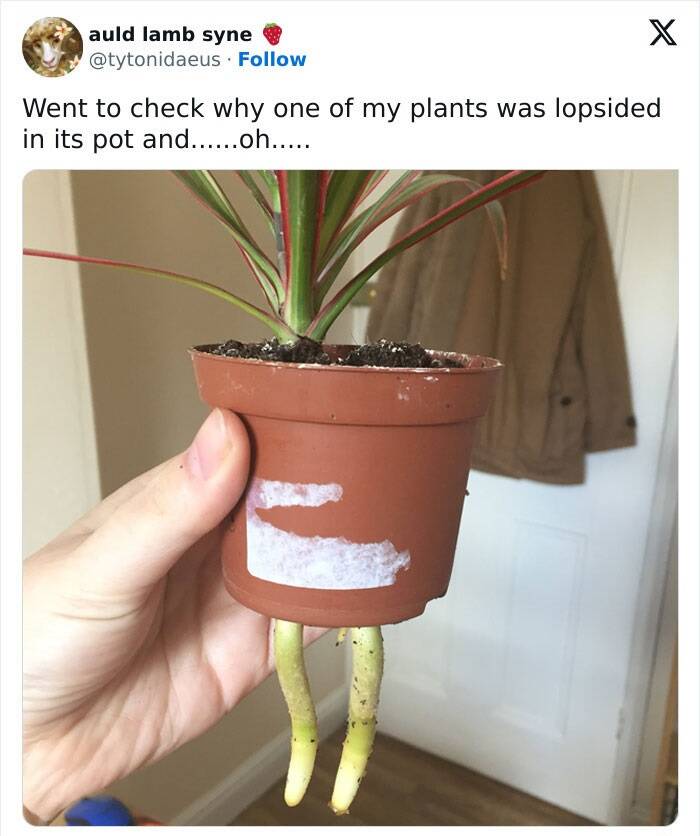Follow the auld lamb syne account

(272, 59)
